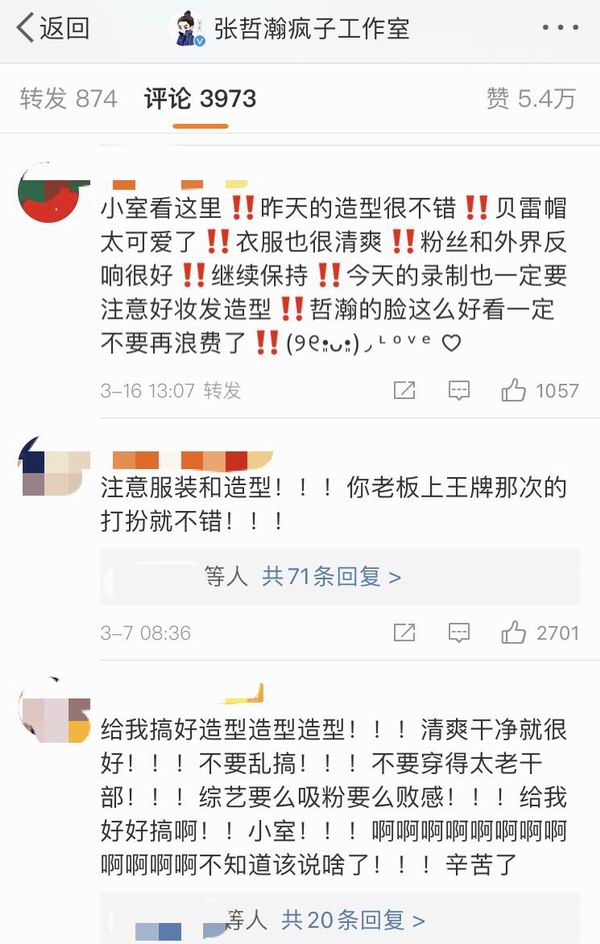Screen dimensions: 600x944
Task: Go back using the 返回 button
Action: 53,29
